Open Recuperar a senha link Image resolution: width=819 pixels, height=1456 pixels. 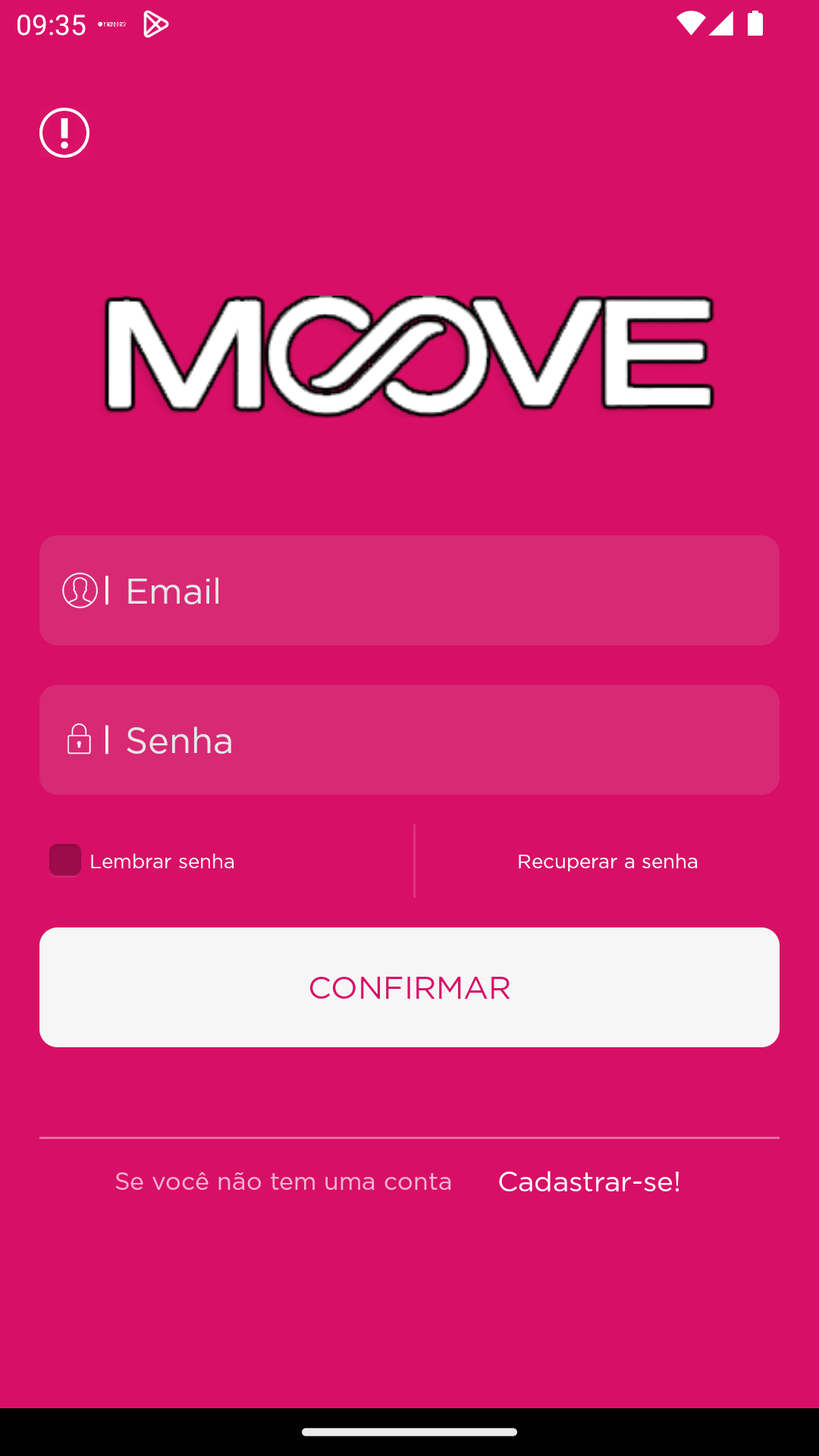(x=607, y=861)
